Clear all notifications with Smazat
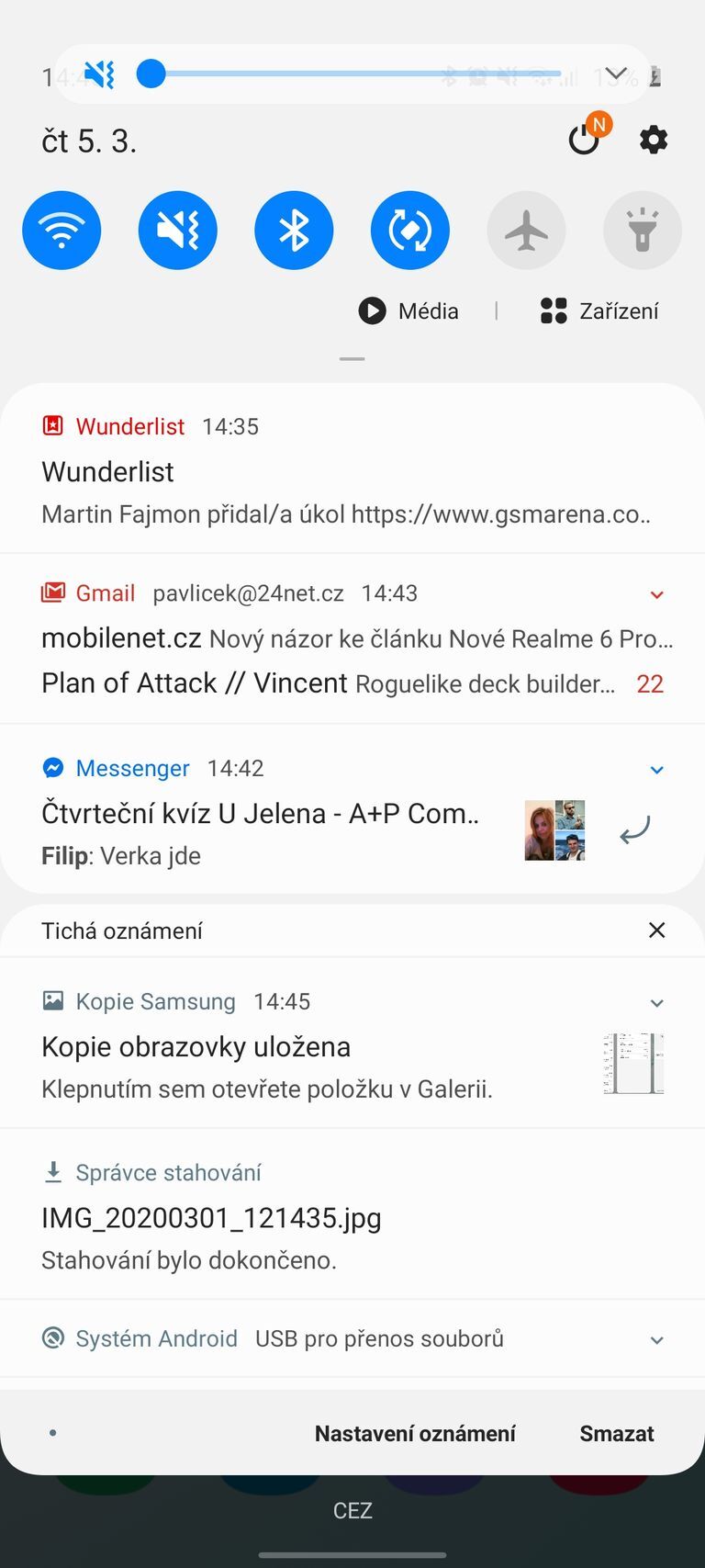Viewport: 705px width, 1568px height. [617, 1434]
